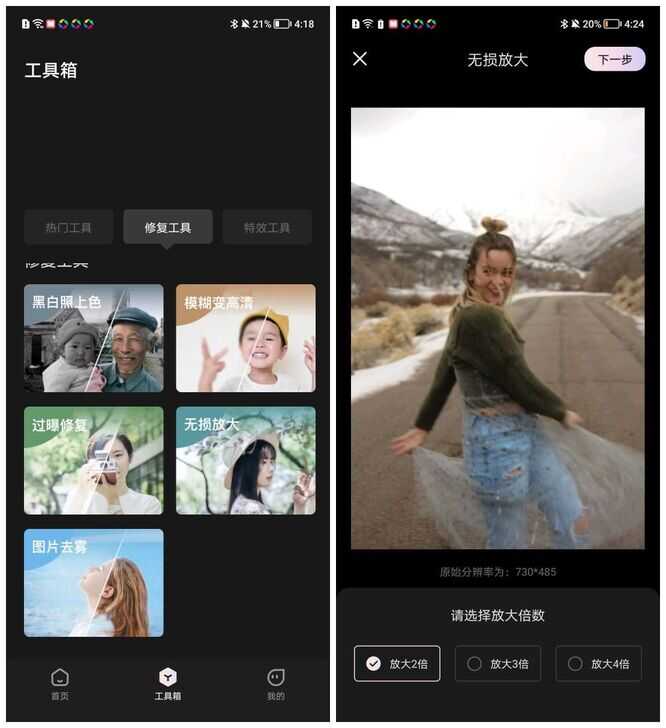Go to the 首页 bottom tab

[60, 684]
